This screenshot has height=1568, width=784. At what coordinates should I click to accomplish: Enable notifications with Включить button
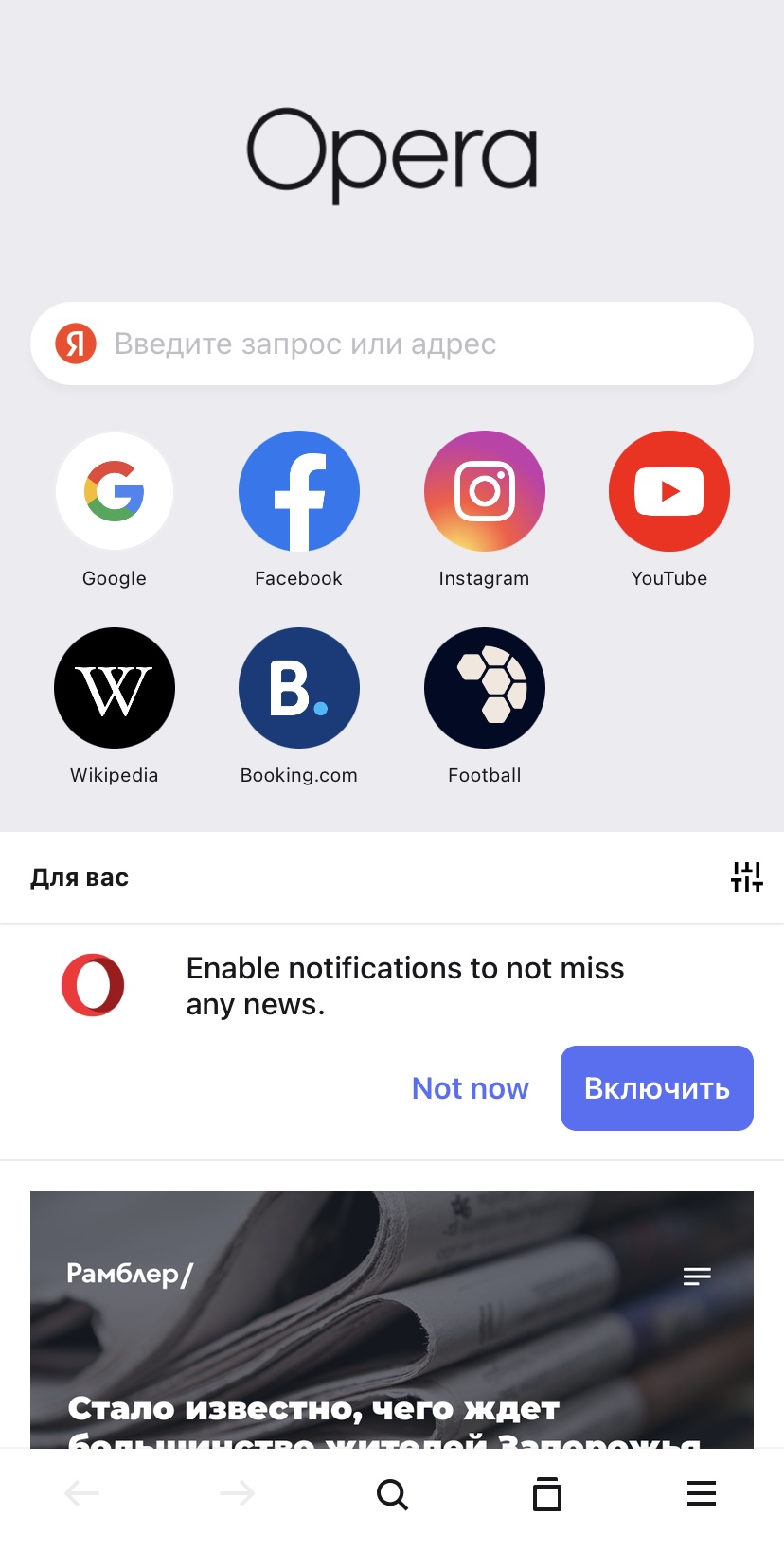coord(656,1088)
